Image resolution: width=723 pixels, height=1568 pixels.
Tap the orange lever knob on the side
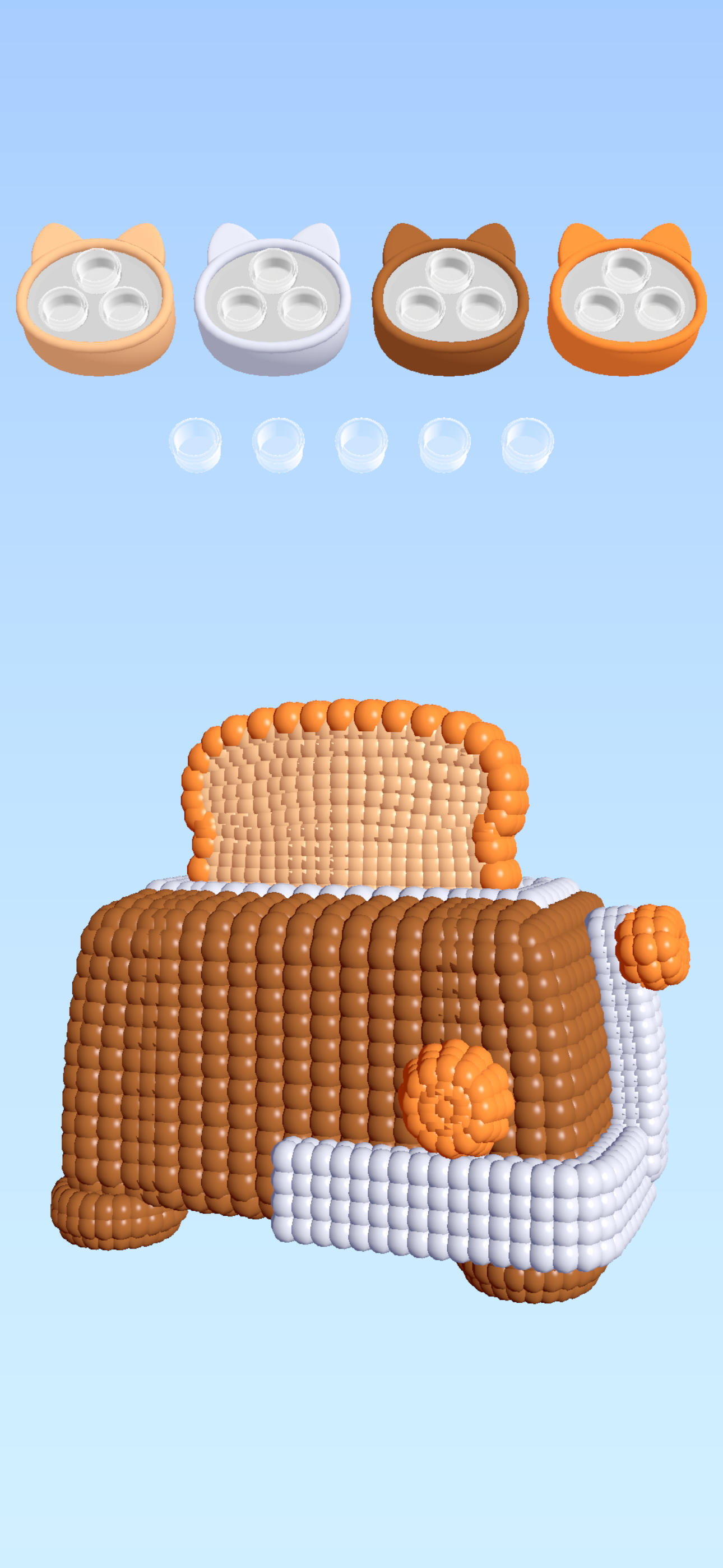pos(652,946)
